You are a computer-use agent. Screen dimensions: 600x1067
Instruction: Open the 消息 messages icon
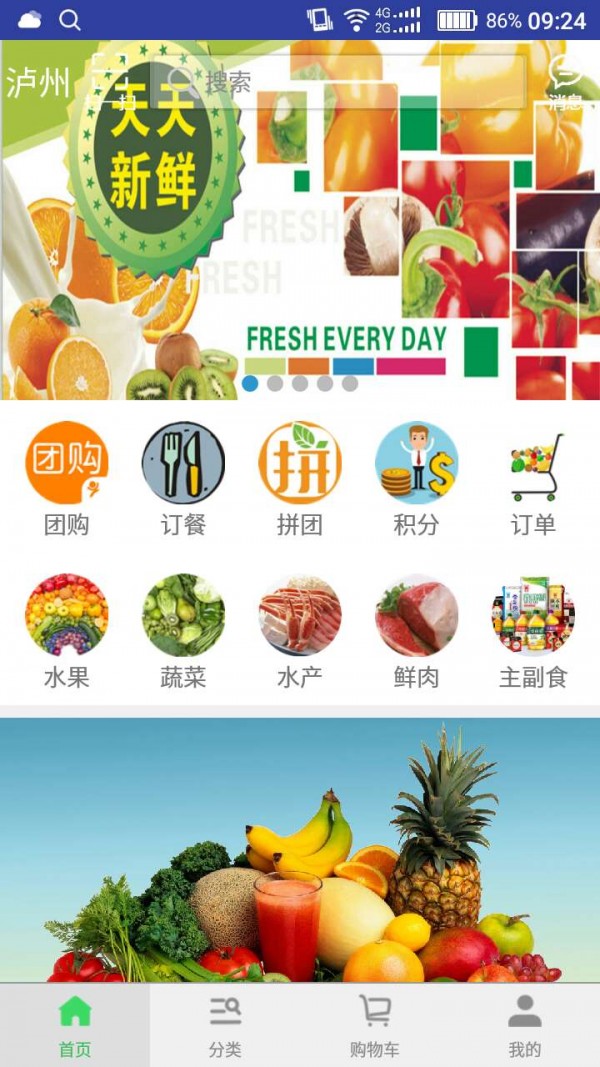coord(565,80)
